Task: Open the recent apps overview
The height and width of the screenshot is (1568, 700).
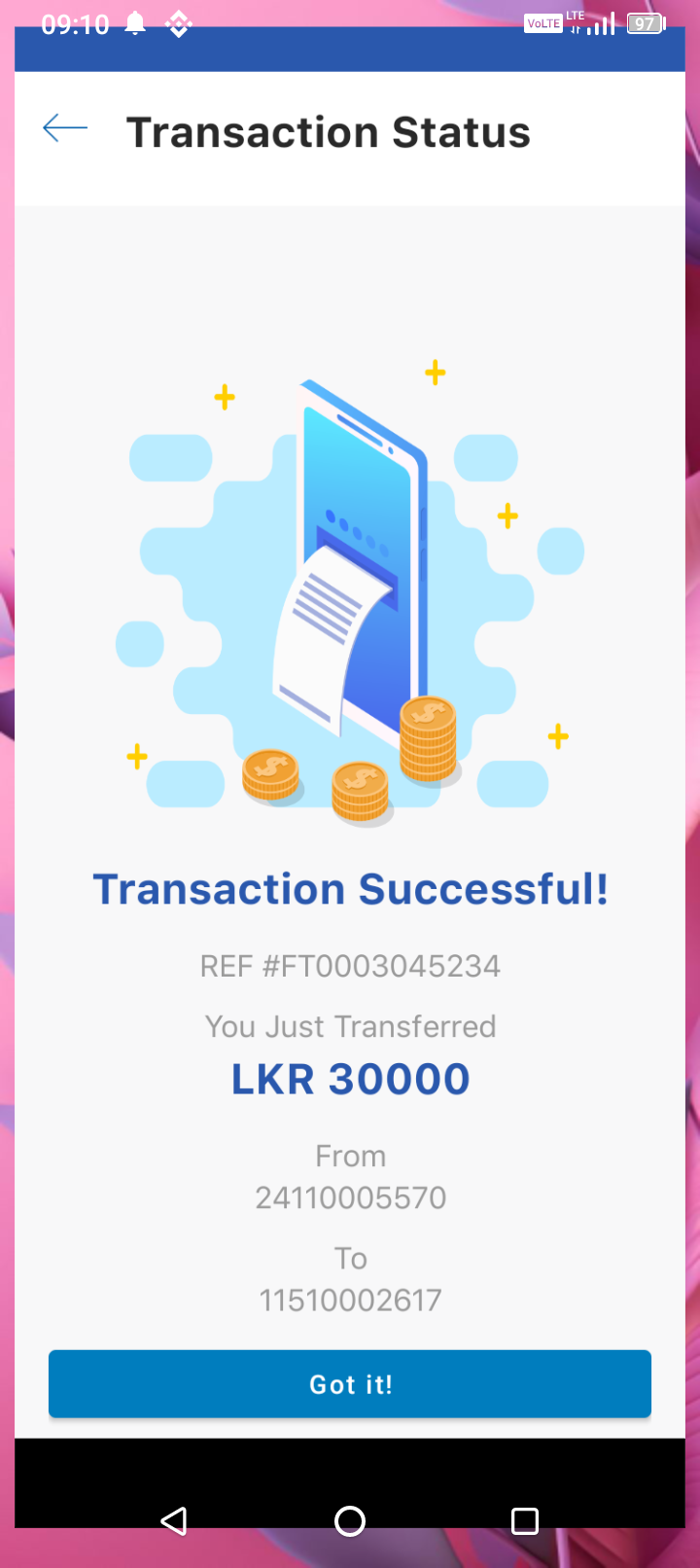Action: tap(525, 1520)
